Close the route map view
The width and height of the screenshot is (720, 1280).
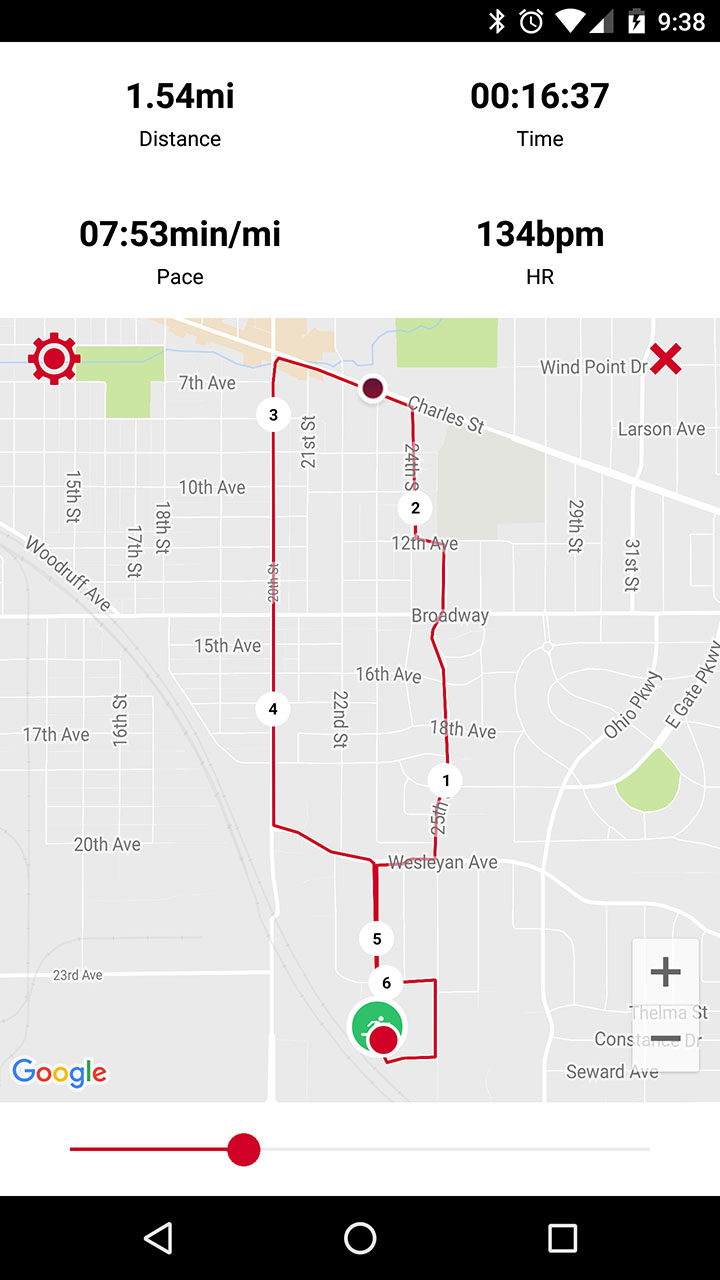[x=666, y=359]
